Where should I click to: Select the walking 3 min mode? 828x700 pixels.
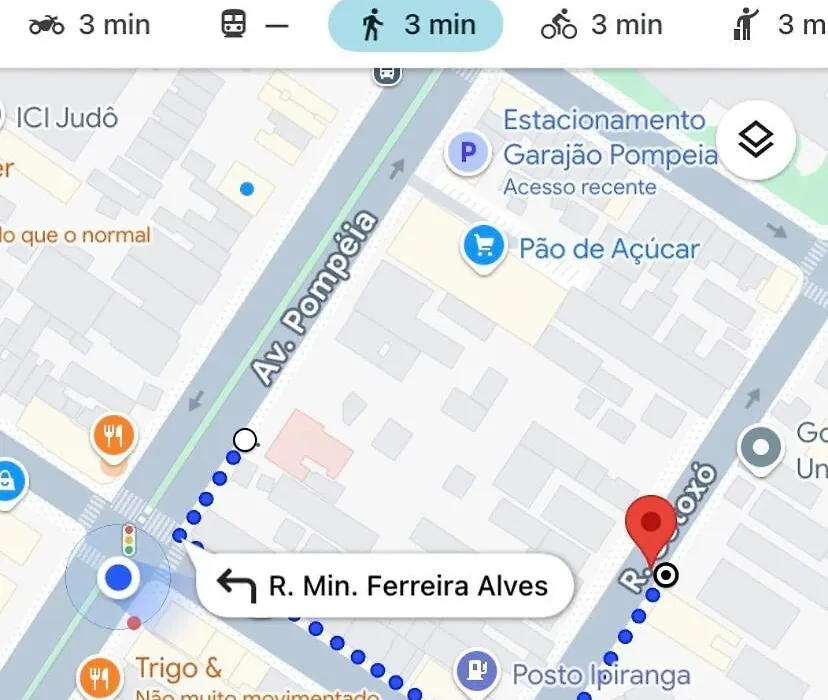tap(415, 25)
